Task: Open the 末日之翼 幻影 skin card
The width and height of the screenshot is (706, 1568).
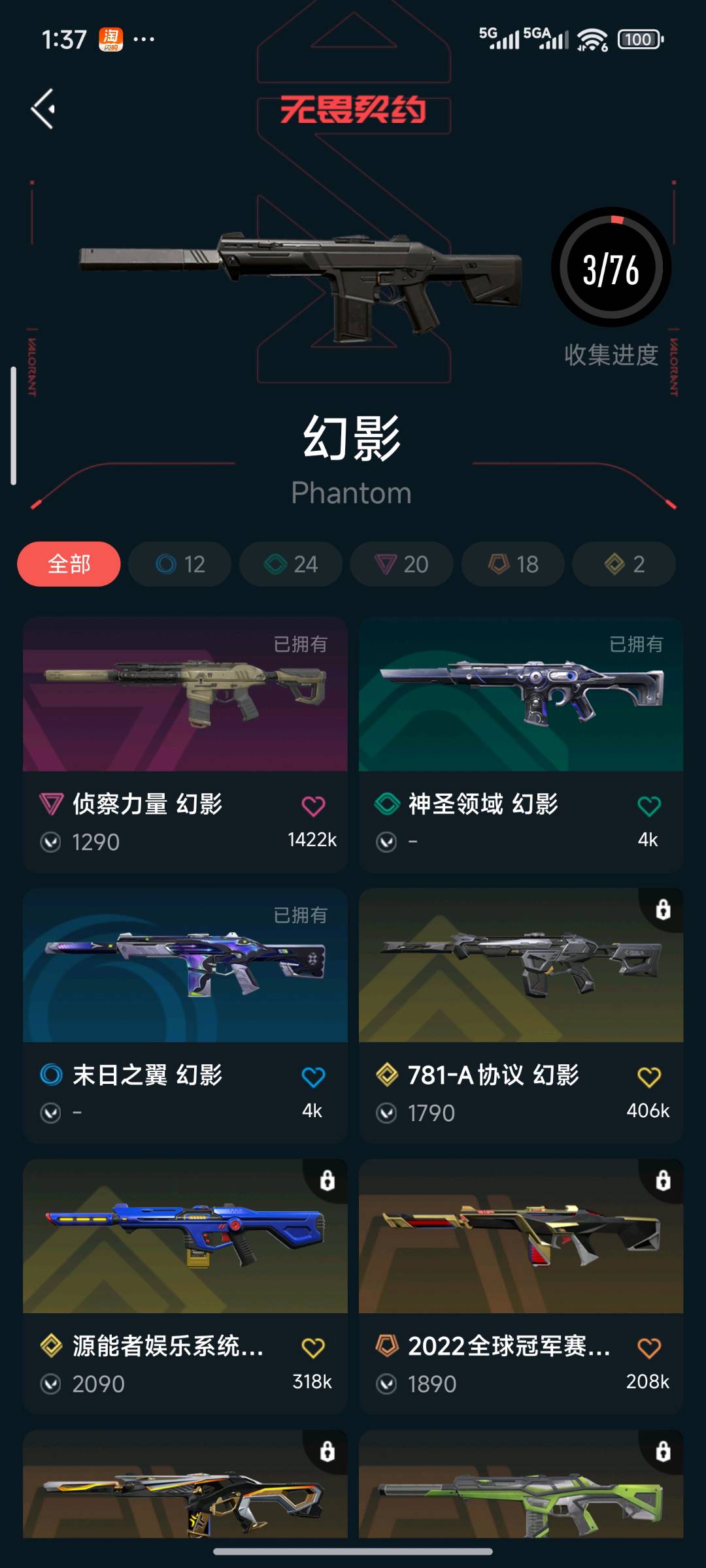Action: click(185, 1016)
